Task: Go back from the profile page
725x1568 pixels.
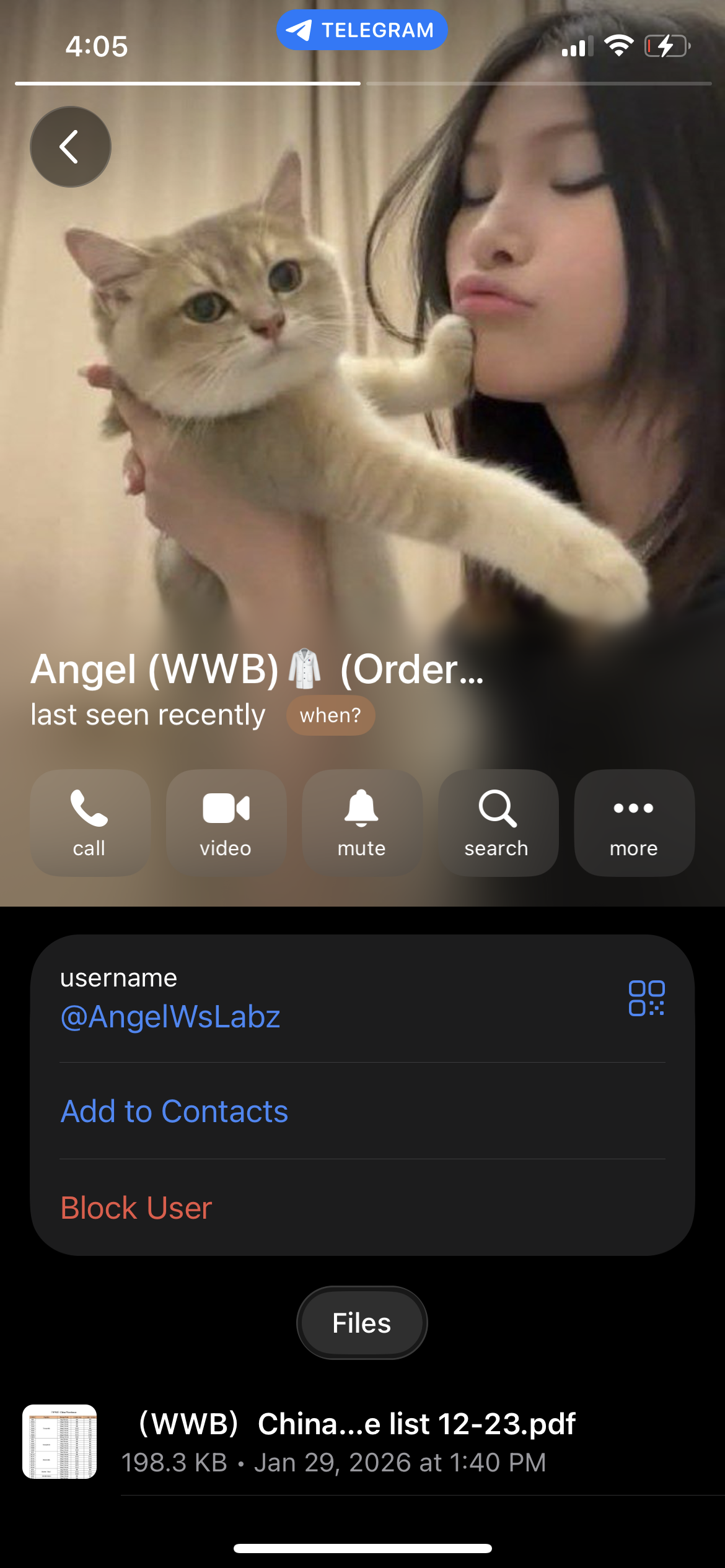Action: click(x=71, y=147)
